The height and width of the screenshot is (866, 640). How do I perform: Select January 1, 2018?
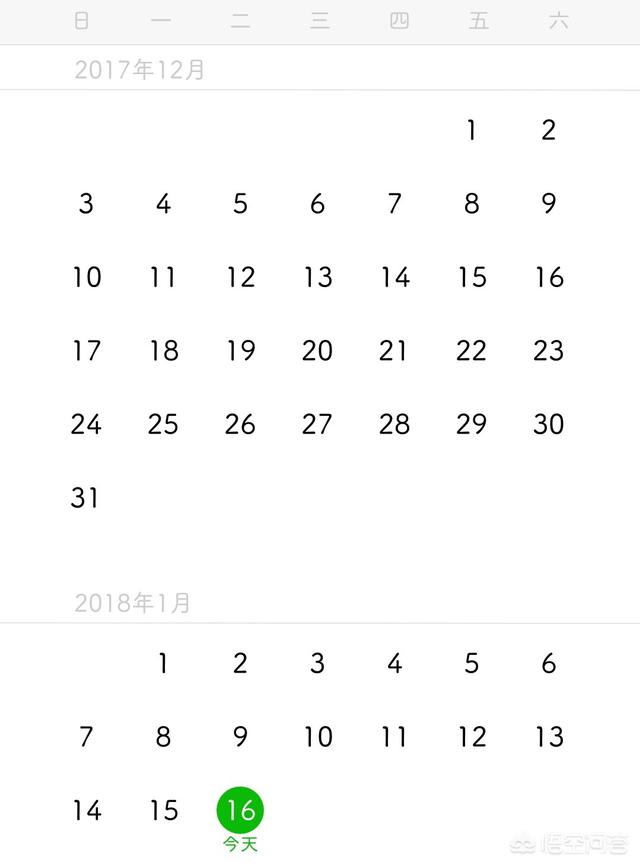[163, 663]
